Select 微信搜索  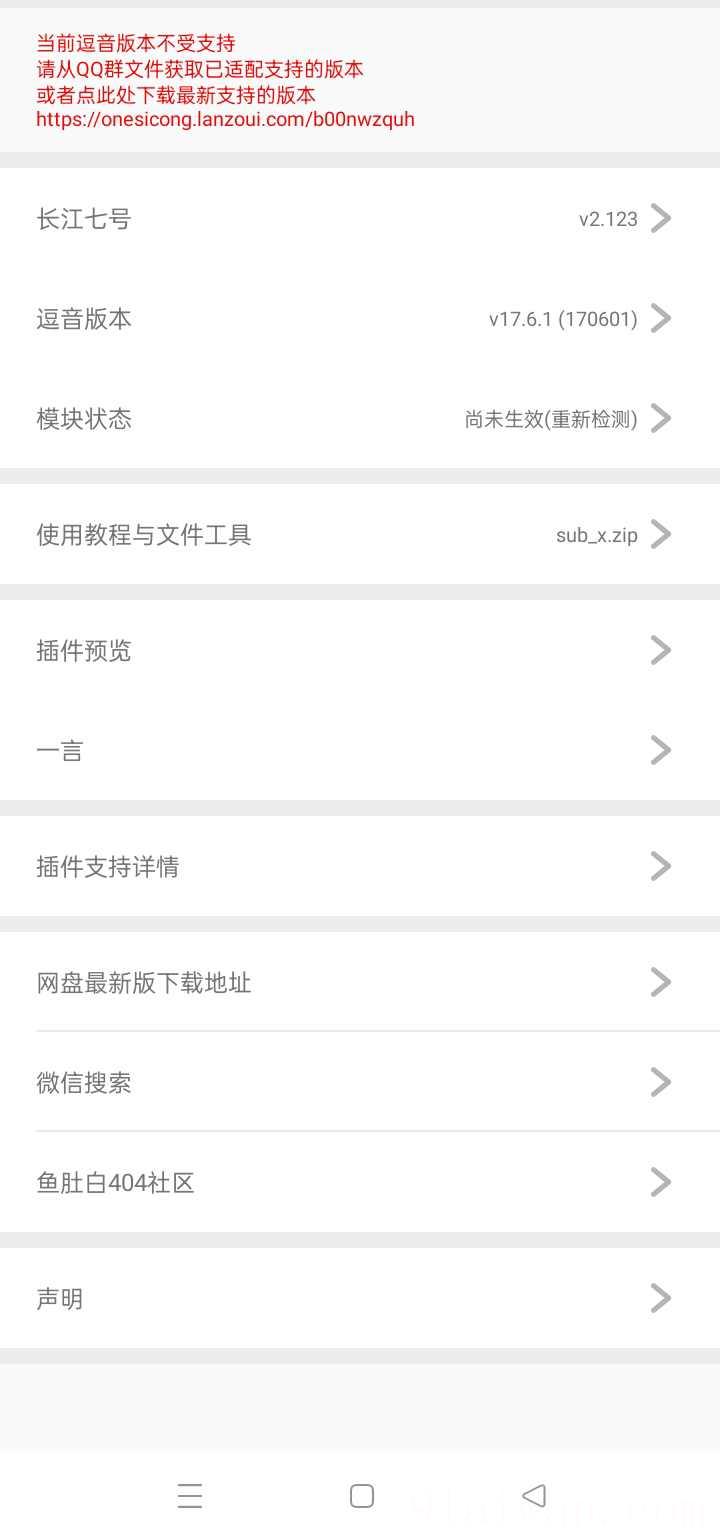click(360, 1082)
